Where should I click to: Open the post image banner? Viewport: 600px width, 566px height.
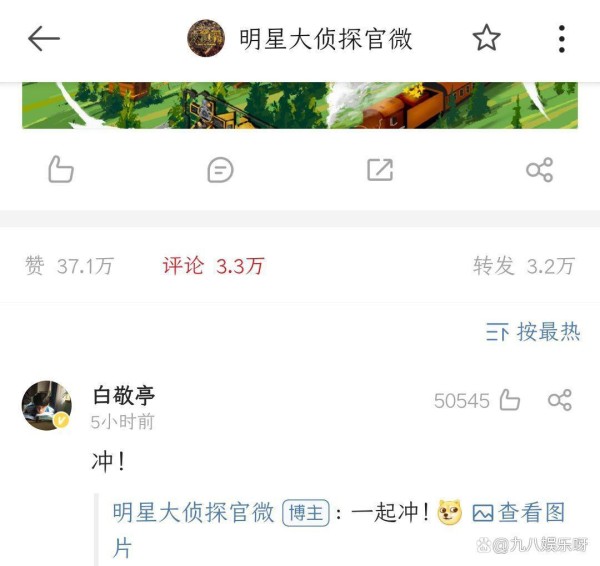[x=300, y=105]
